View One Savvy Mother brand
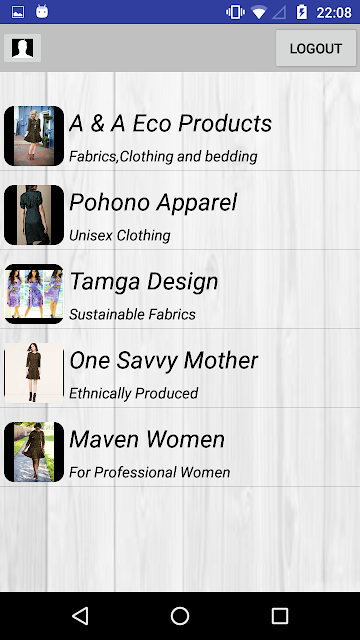 180,373
